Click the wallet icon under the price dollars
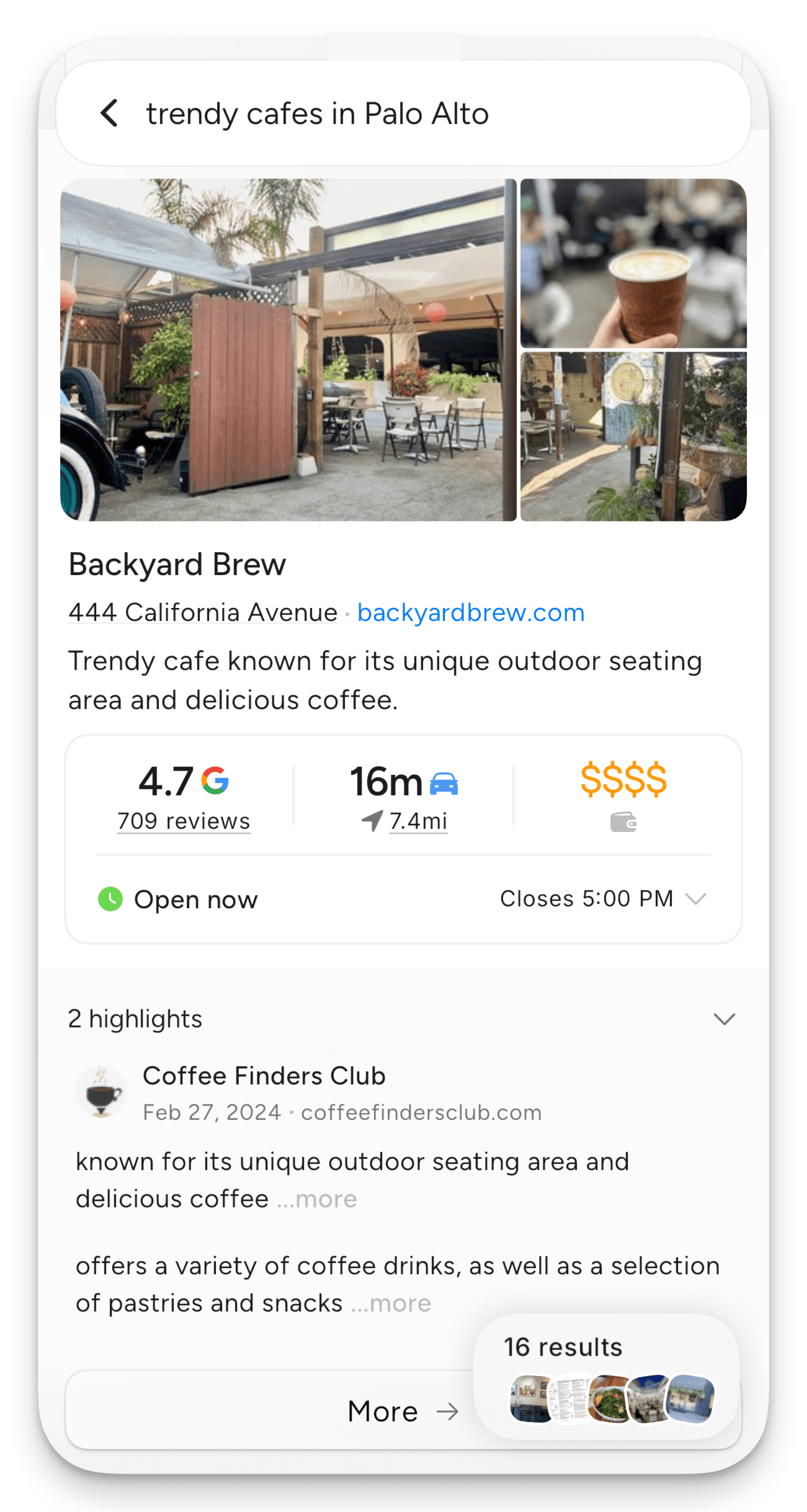This screenshot has width=807, height=1512. [625, 823]
